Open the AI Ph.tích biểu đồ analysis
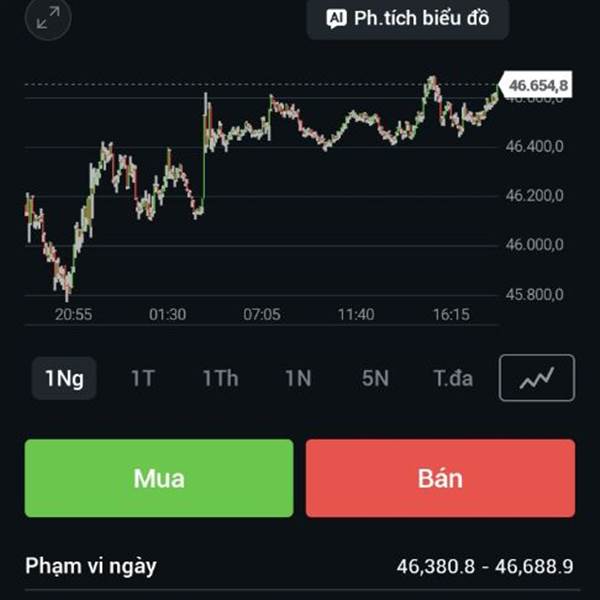This screenshot has width=600, height=600. [x=408, y=18]
